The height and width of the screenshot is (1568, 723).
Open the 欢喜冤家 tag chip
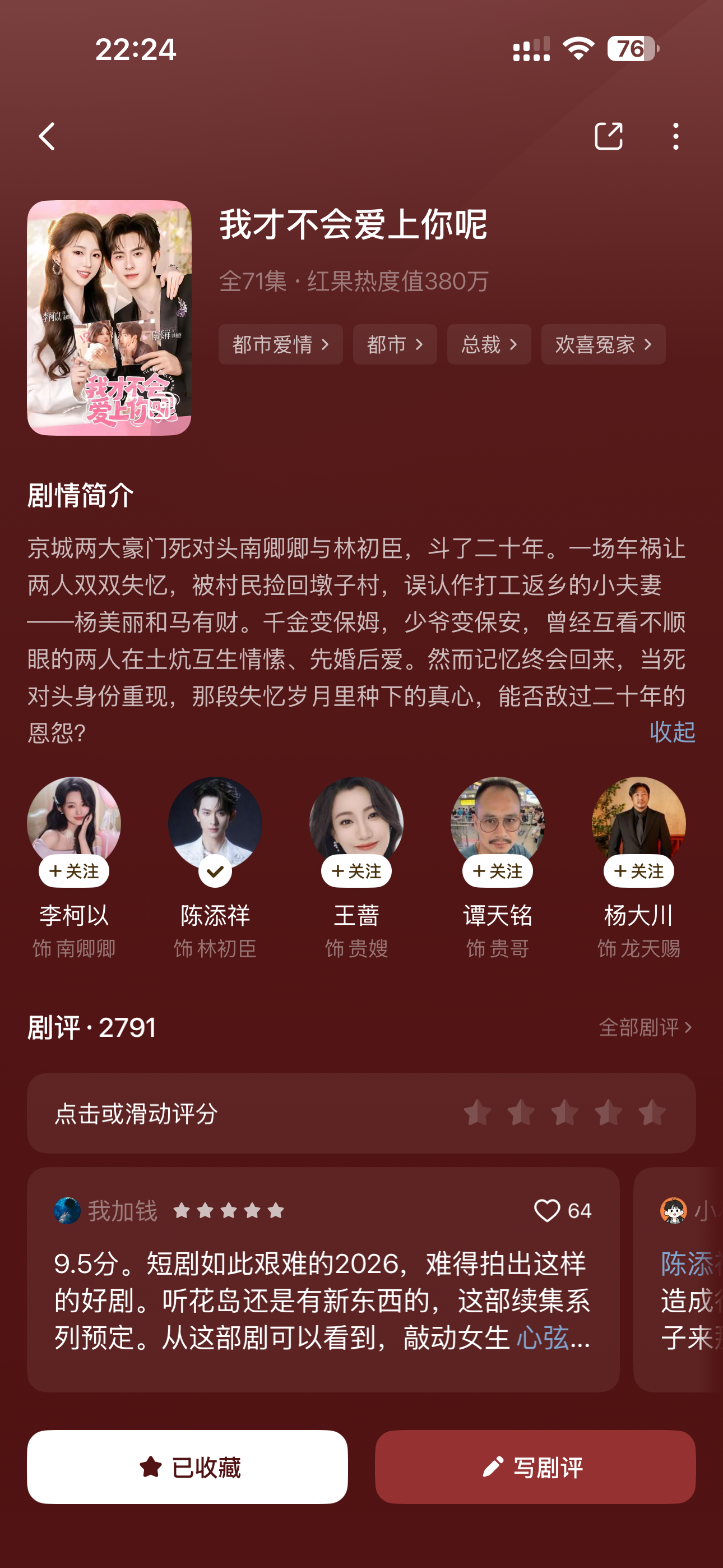(603, 344)
